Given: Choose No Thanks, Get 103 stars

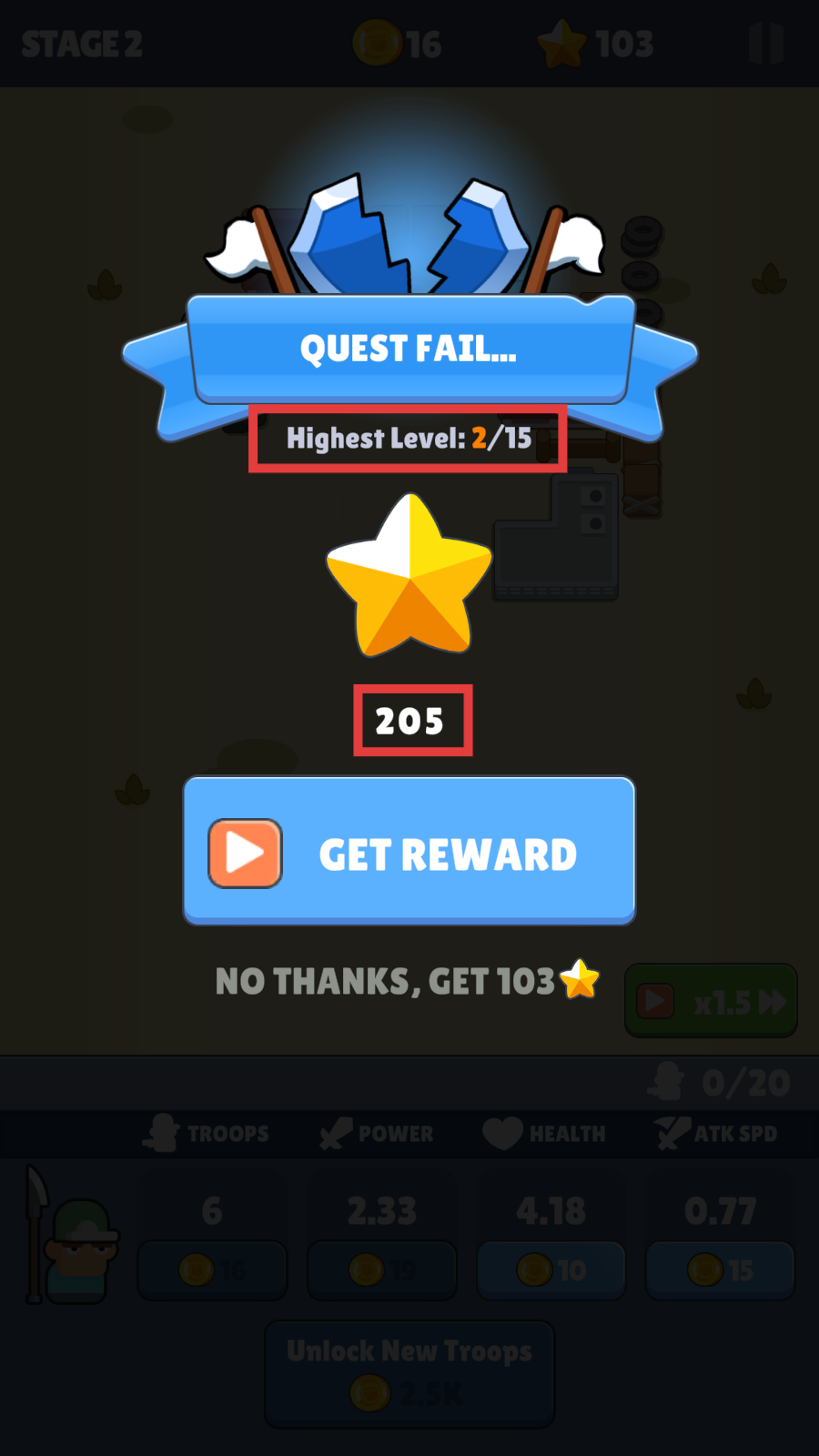Looking at the screenshot, I should 407,982.
